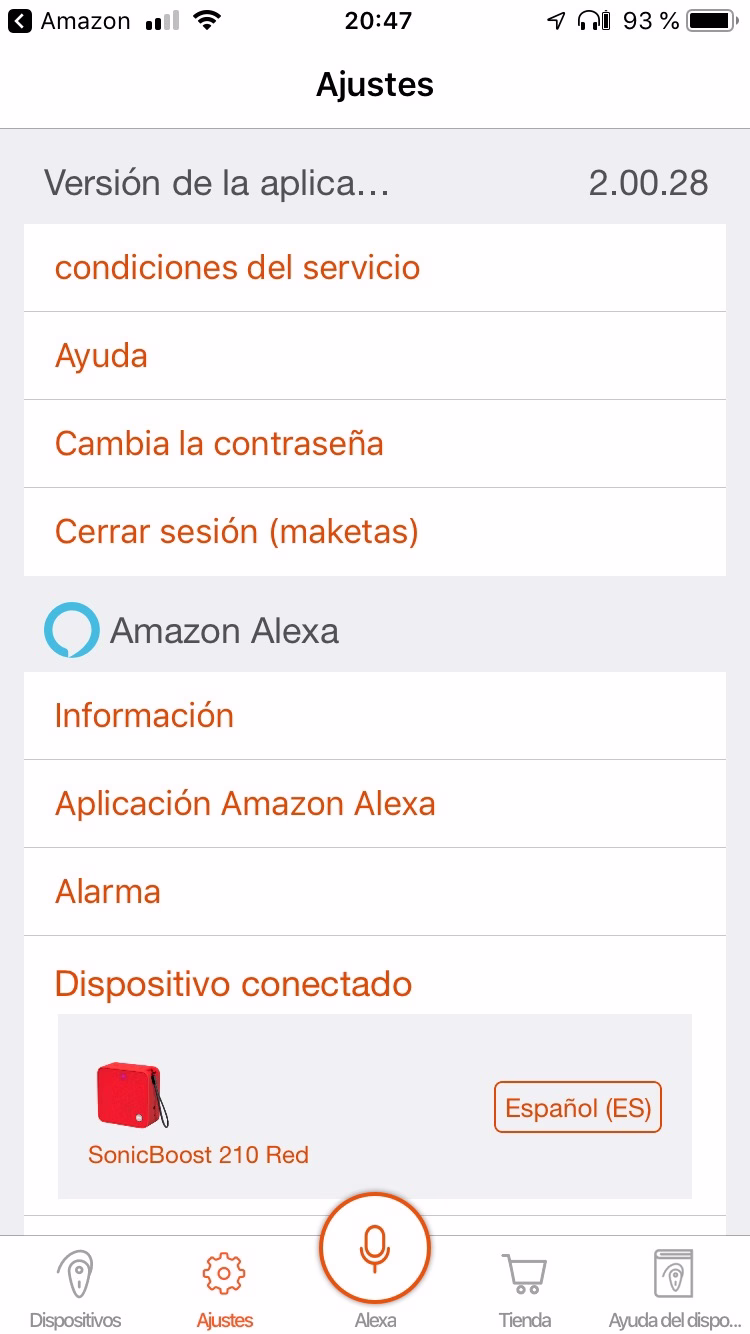Tap the Ajustes tab
750x1334 pixels.
225,1287
